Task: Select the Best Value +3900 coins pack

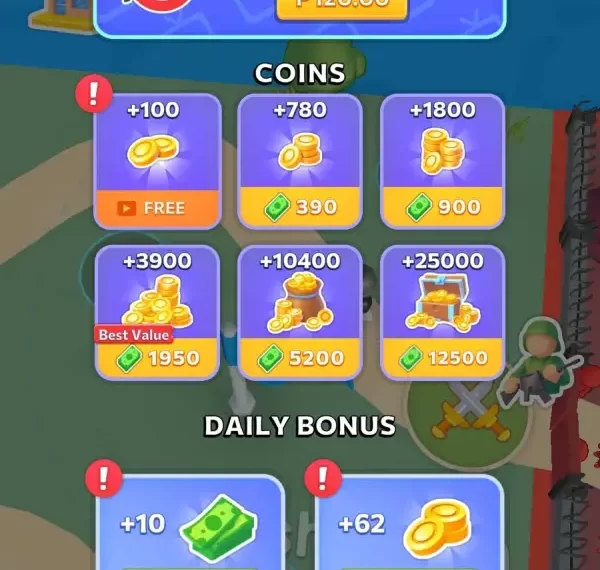Action: click(x=156, y=357)
